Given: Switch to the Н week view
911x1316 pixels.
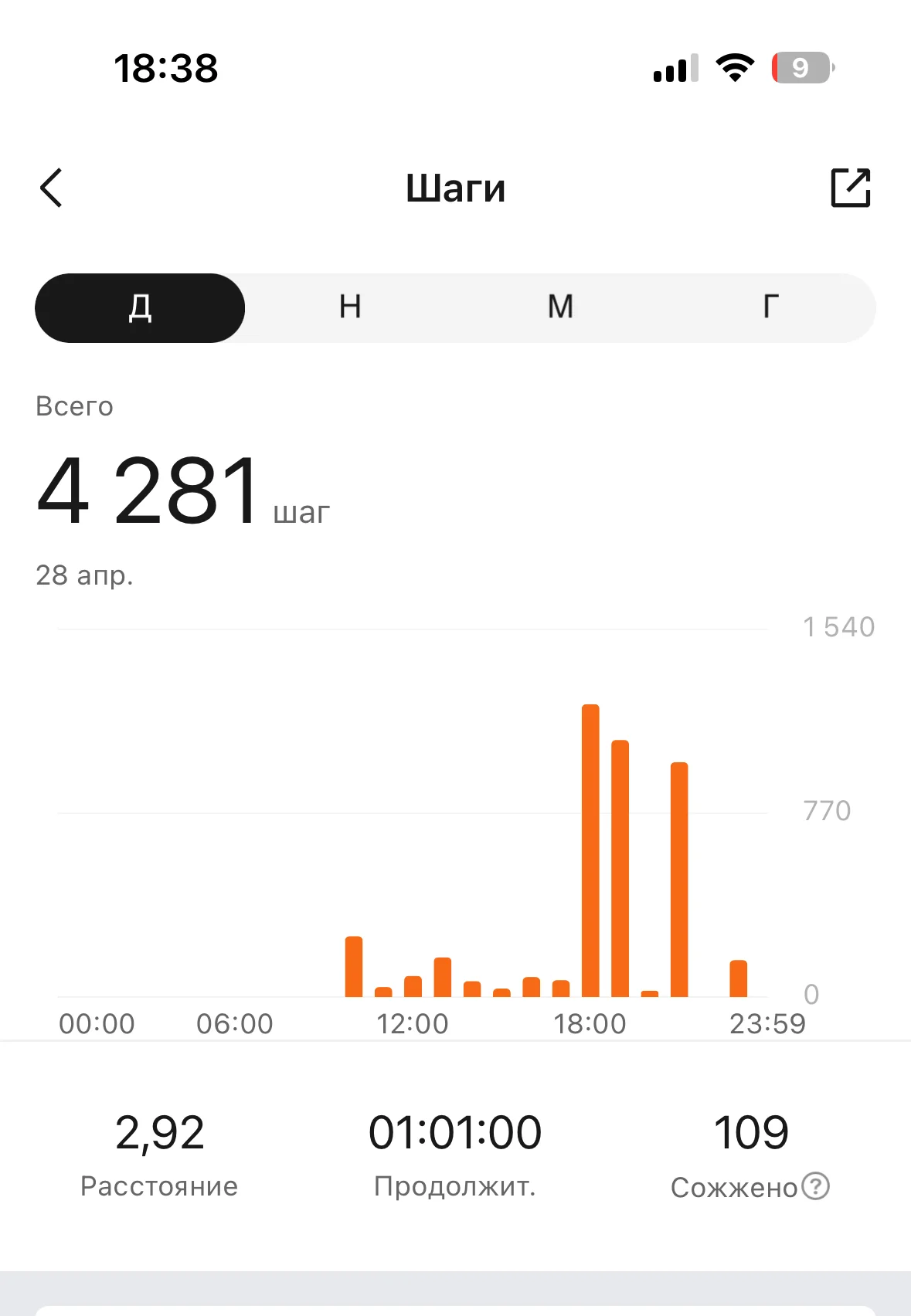Looking at the screenshot, I should click(x=350, y=307).
